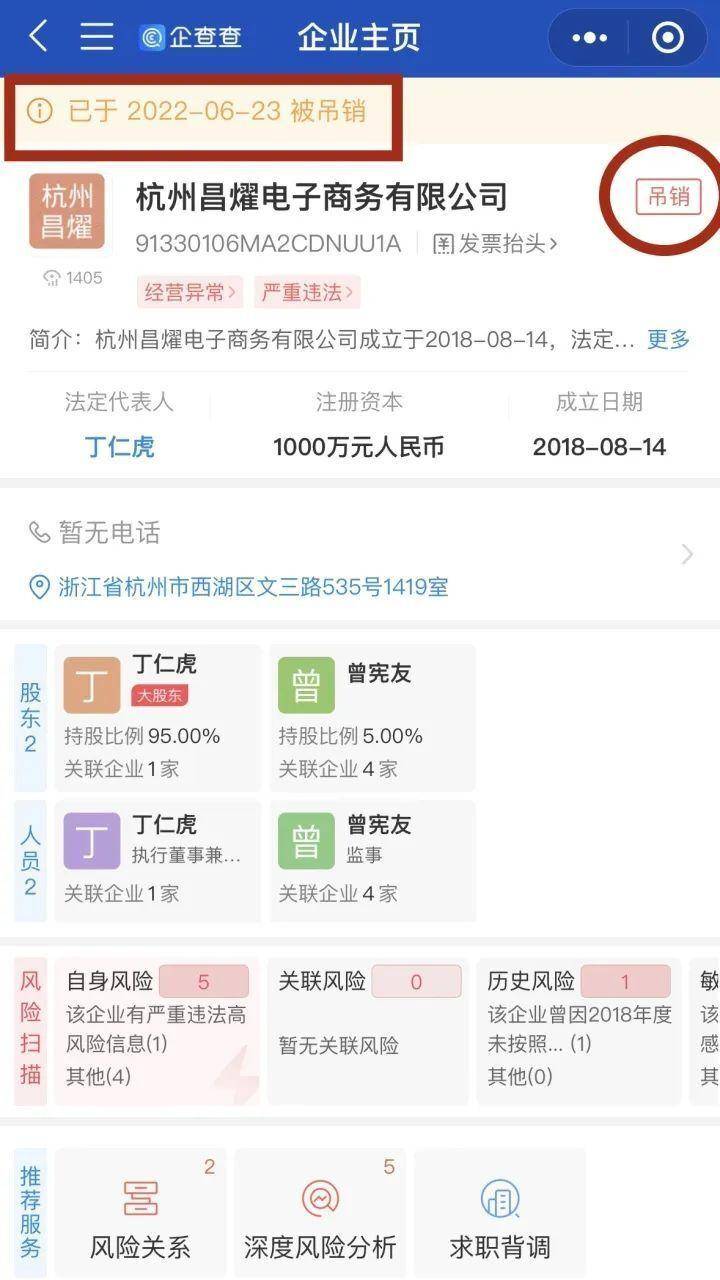This screenshot has height=1280, width=720.
Task: Tap the 严重违法 tag
Action: coord(306,292)
